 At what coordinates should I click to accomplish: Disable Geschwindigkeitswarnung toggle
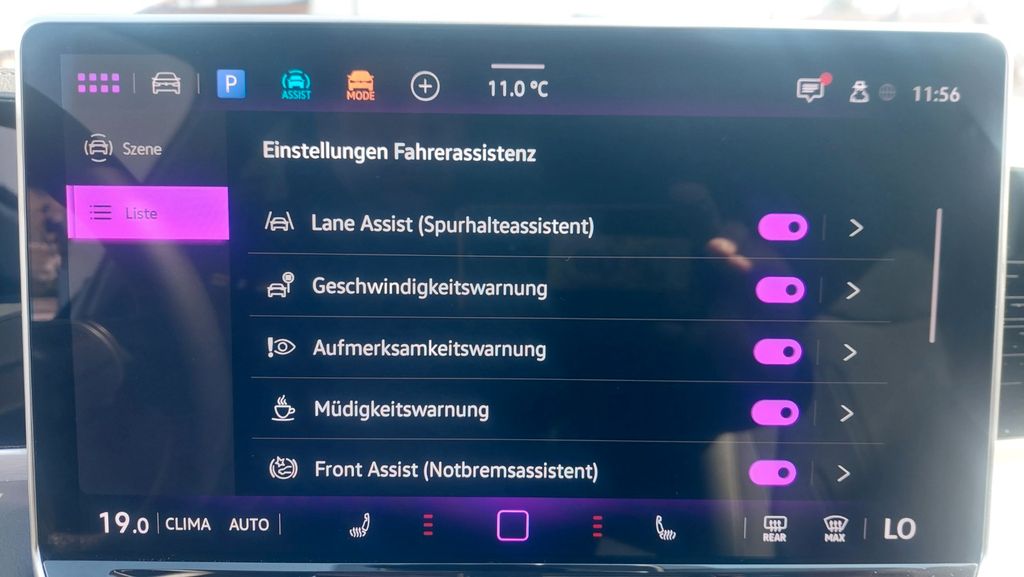coord(780,290)
